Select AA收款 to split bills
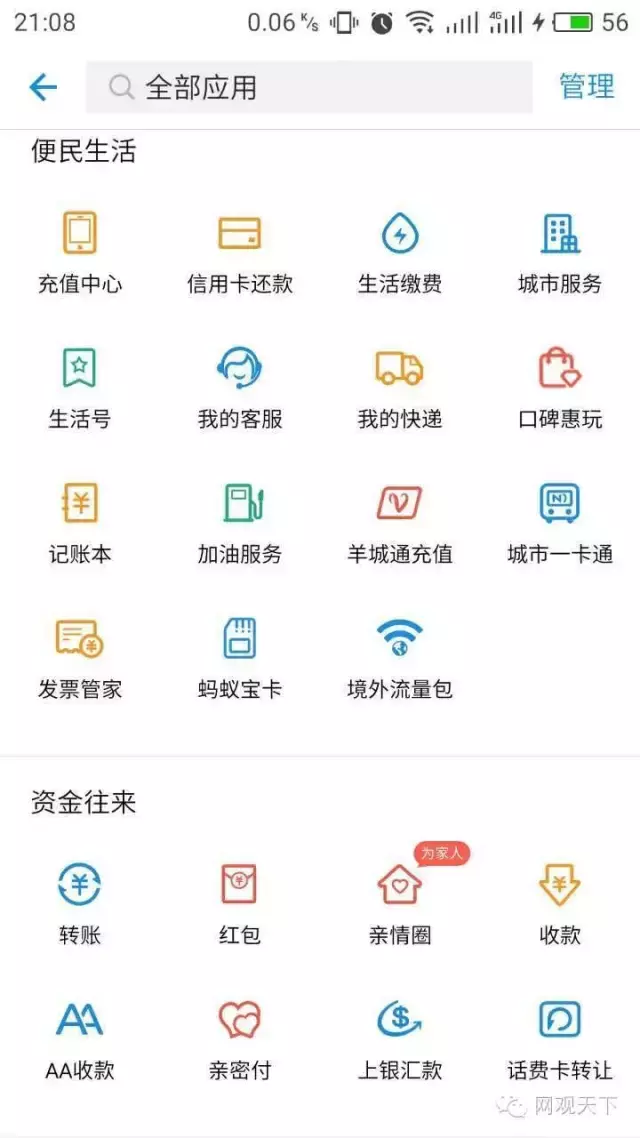The height and width of the screenshot is (1138, 640). (x=80, y=1038)
